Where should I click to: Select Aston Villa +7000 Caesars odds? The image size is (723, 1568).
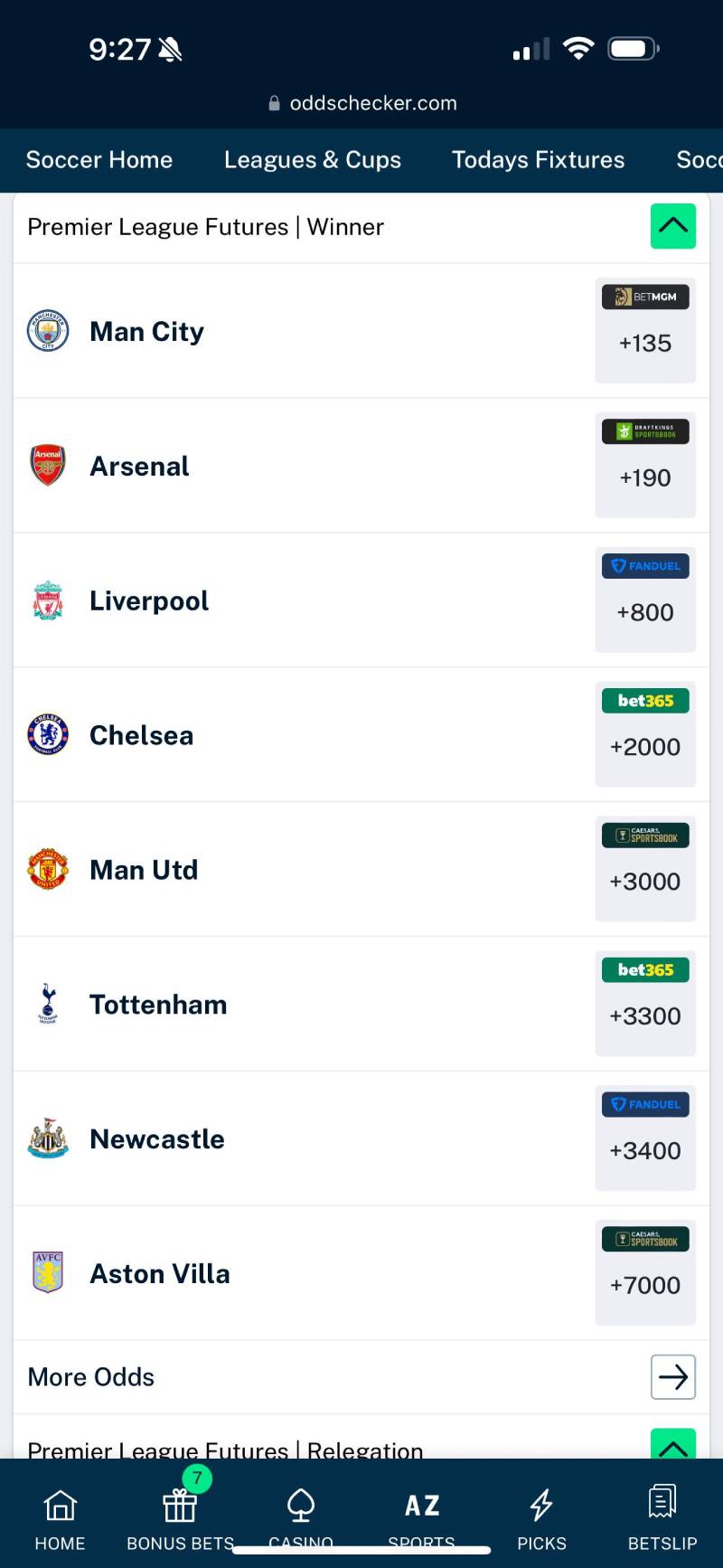(645, 1273)
